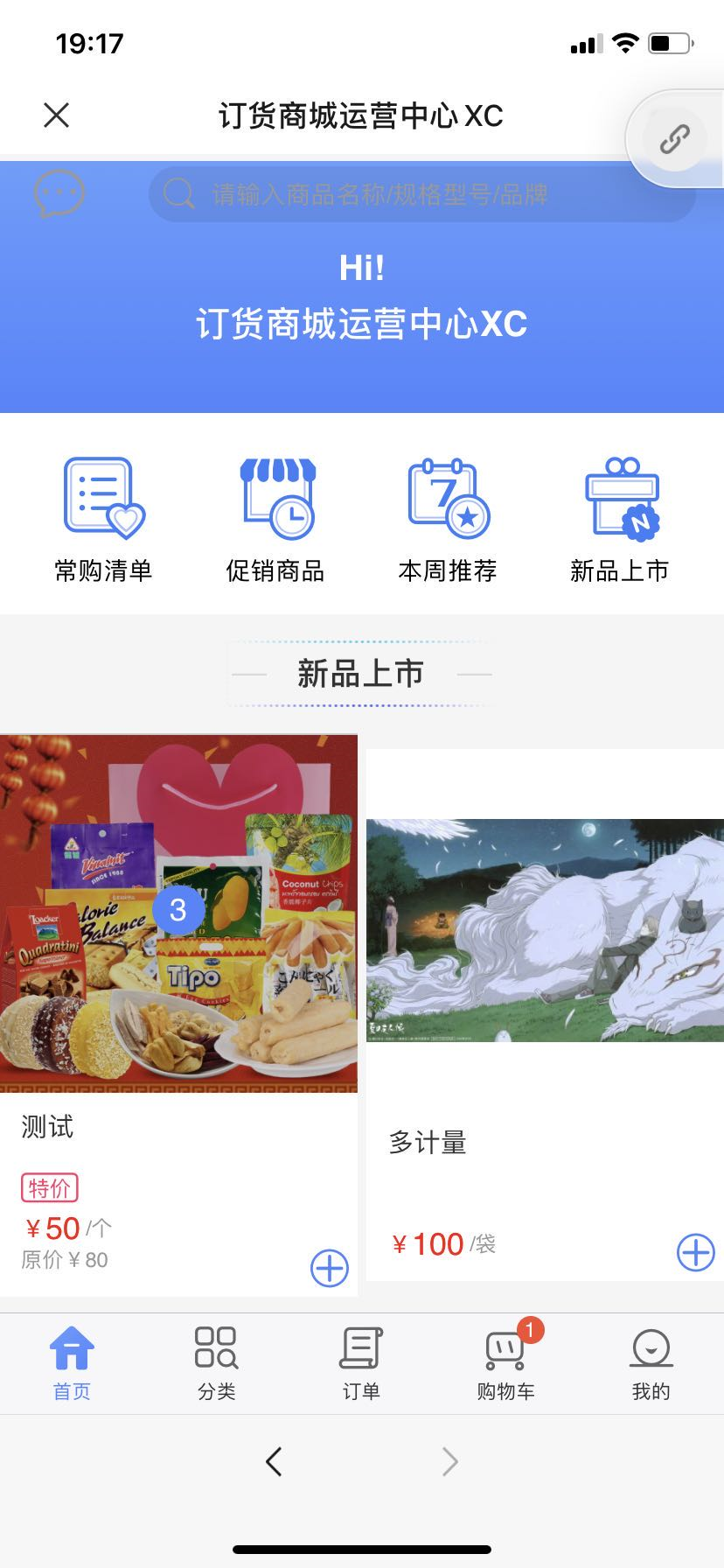View 促销商品 promotional products
Image resolution: width=724 pixels, height=1568 pixels.
(276, 520)
